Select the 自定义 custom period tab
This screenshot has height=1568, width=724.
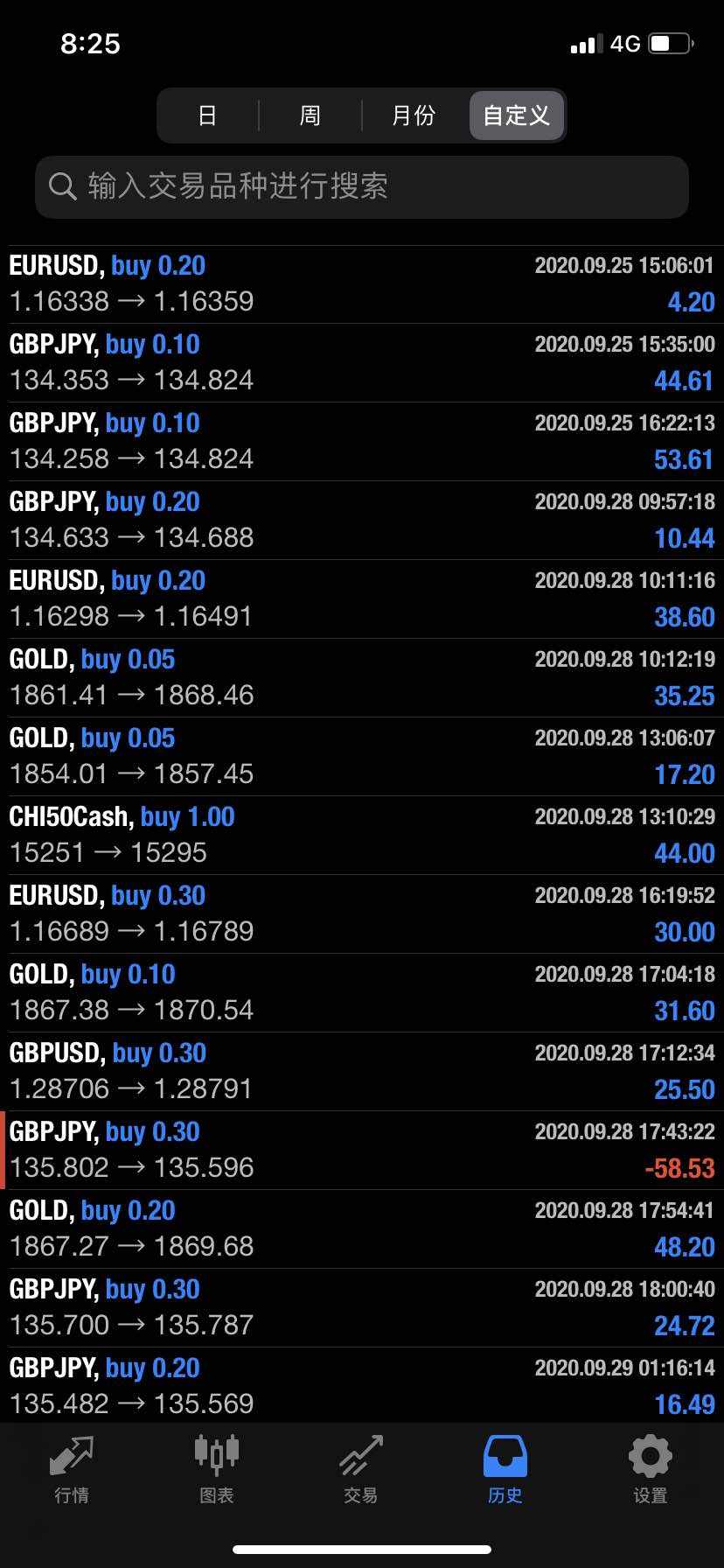pyautogui.click(x=517, y=115)
